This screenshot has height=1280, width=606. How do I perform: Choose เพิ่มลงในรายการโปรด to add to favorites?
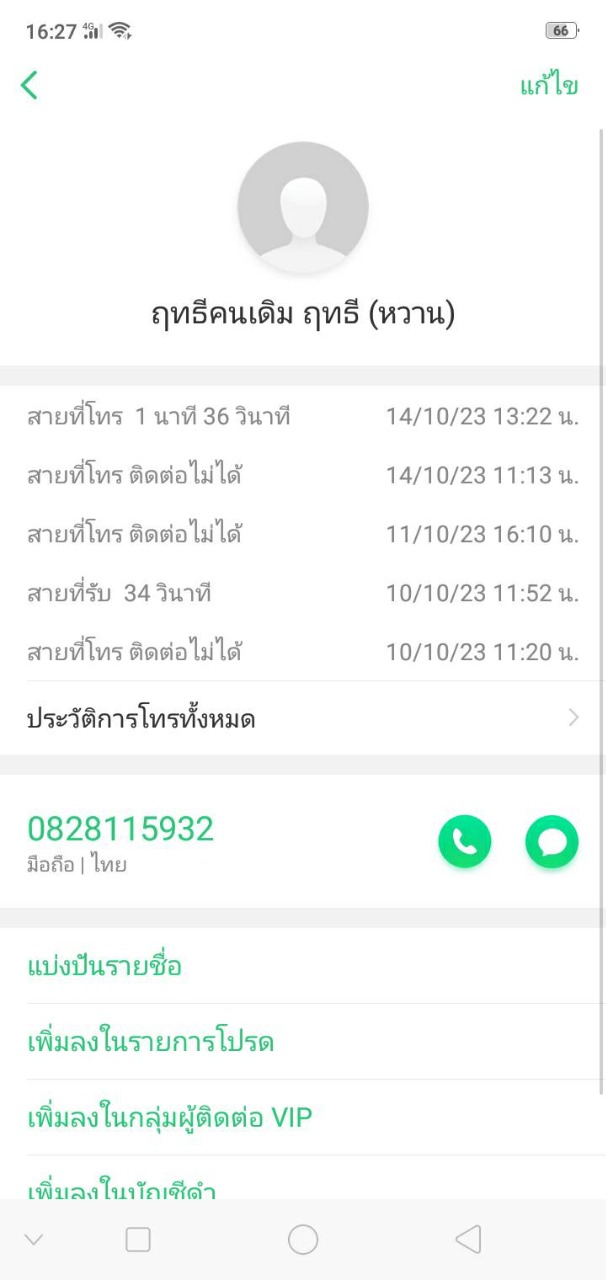(x=151, y=1042)
